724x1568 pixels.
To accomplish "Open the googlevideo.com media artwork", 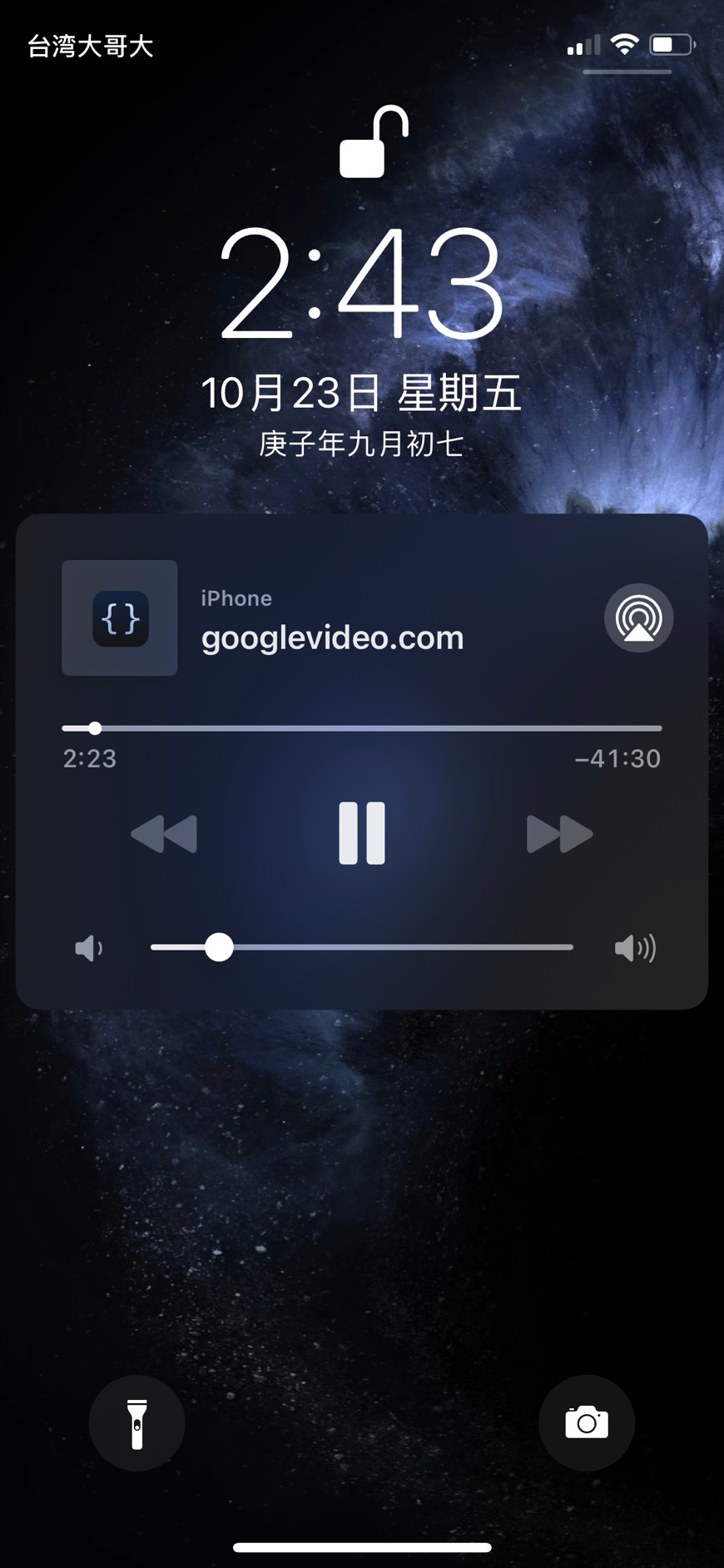I will pyautogui.click(x=120, y=618).
